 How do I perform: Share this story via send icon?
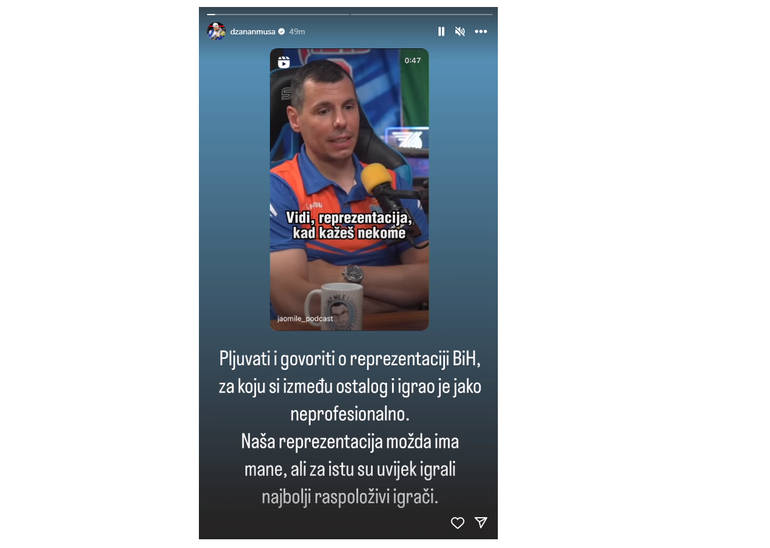[481, 522]
